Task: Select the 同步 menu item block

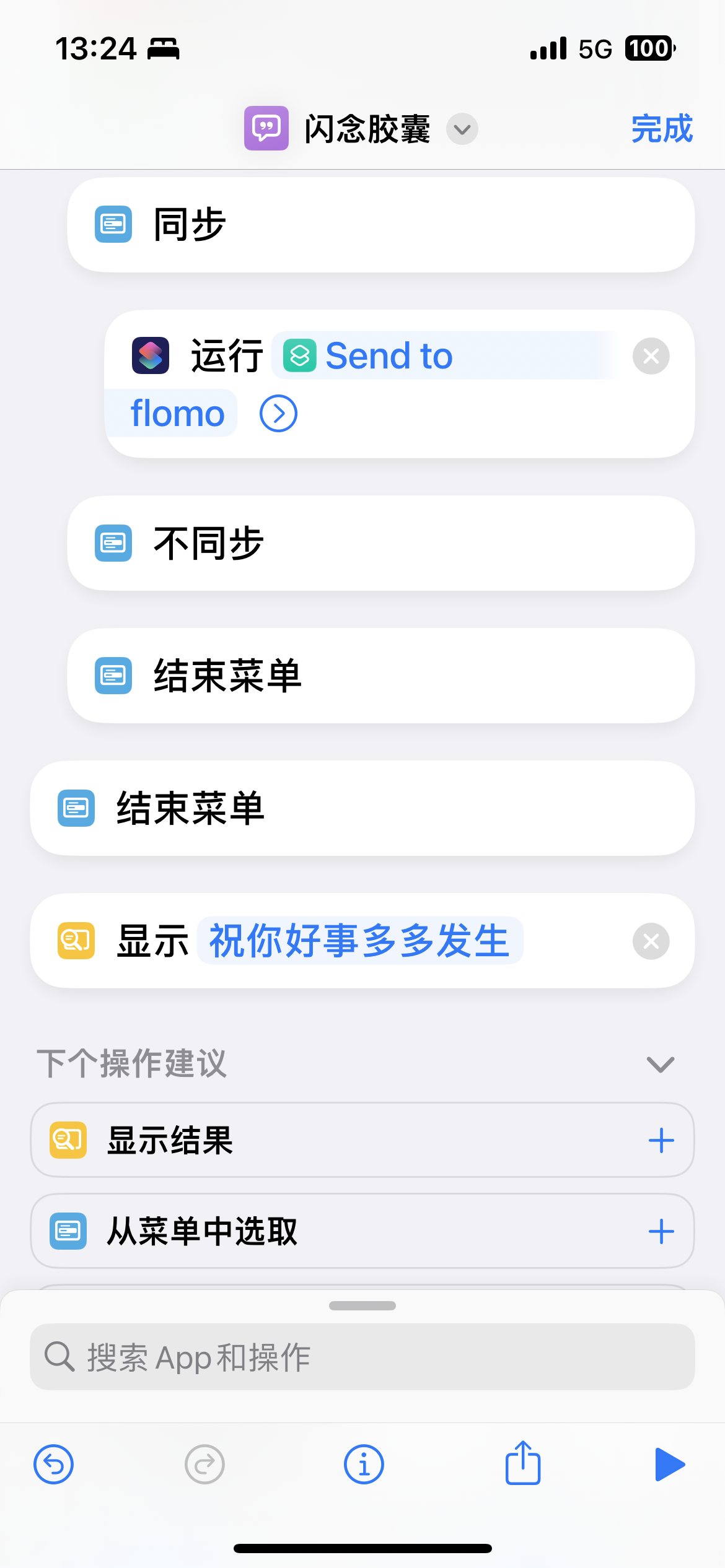Action: 381,225
